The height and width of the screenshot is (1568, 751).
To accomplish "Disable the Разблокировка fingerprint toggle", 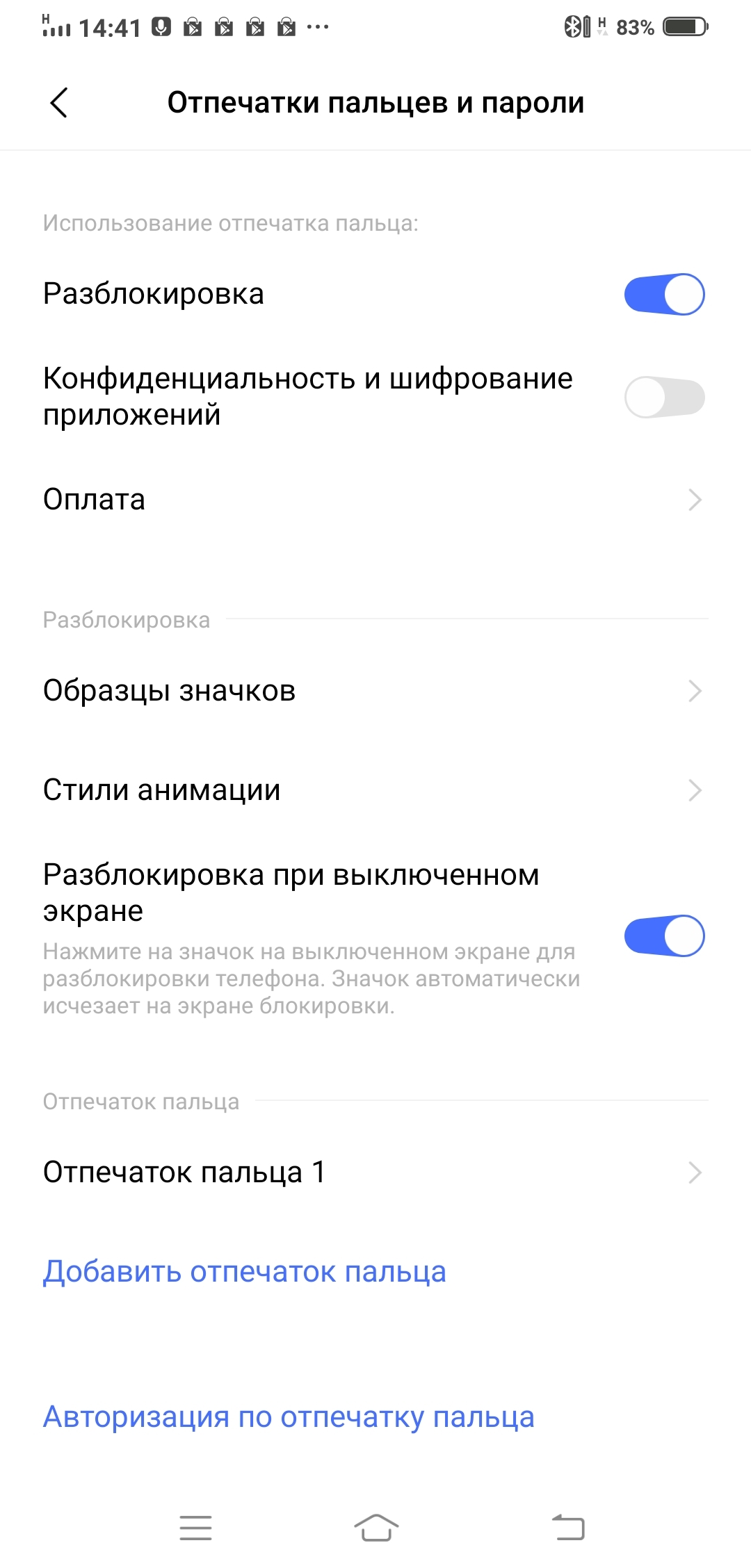I will [x=664, y=294].
